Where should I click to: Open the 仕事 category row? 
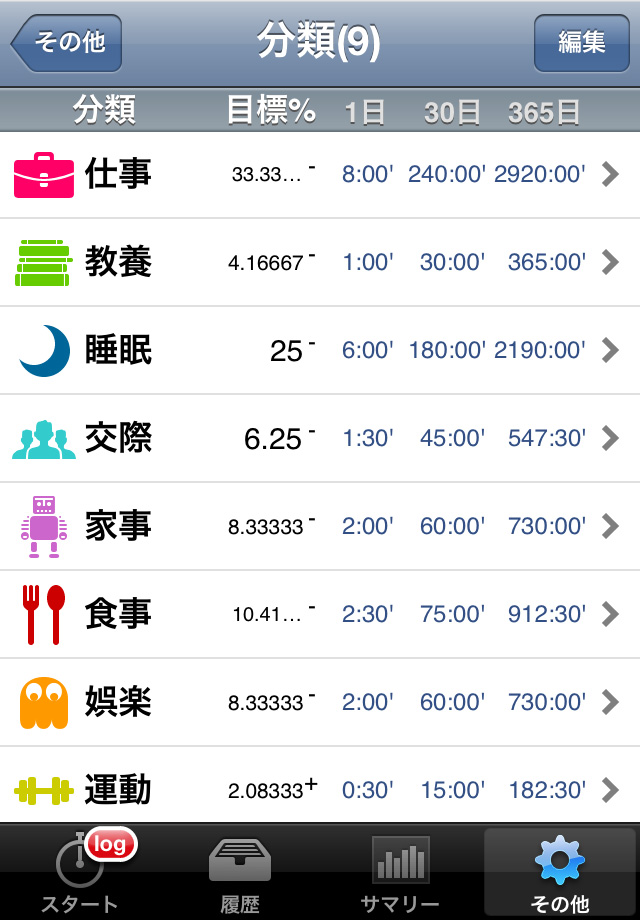(320, 175)
